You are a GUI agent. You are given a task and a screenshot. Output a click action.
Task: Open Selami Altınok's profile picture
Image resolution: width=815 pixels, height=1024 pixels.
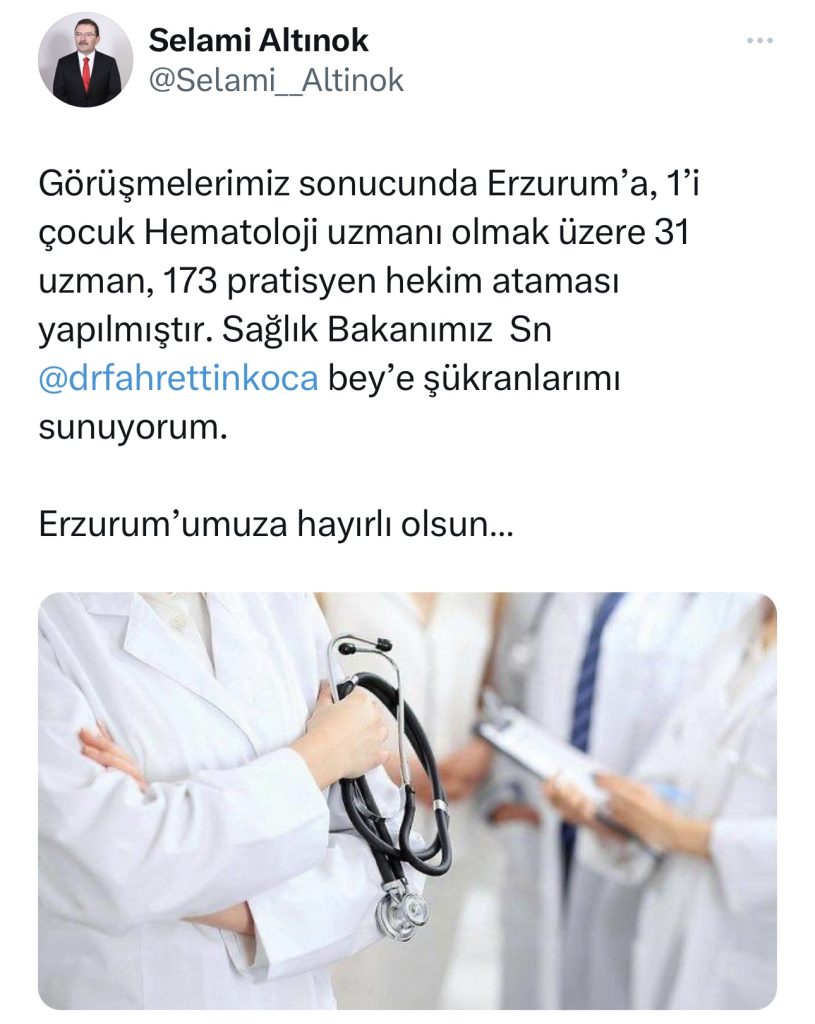tap(85, 60)
